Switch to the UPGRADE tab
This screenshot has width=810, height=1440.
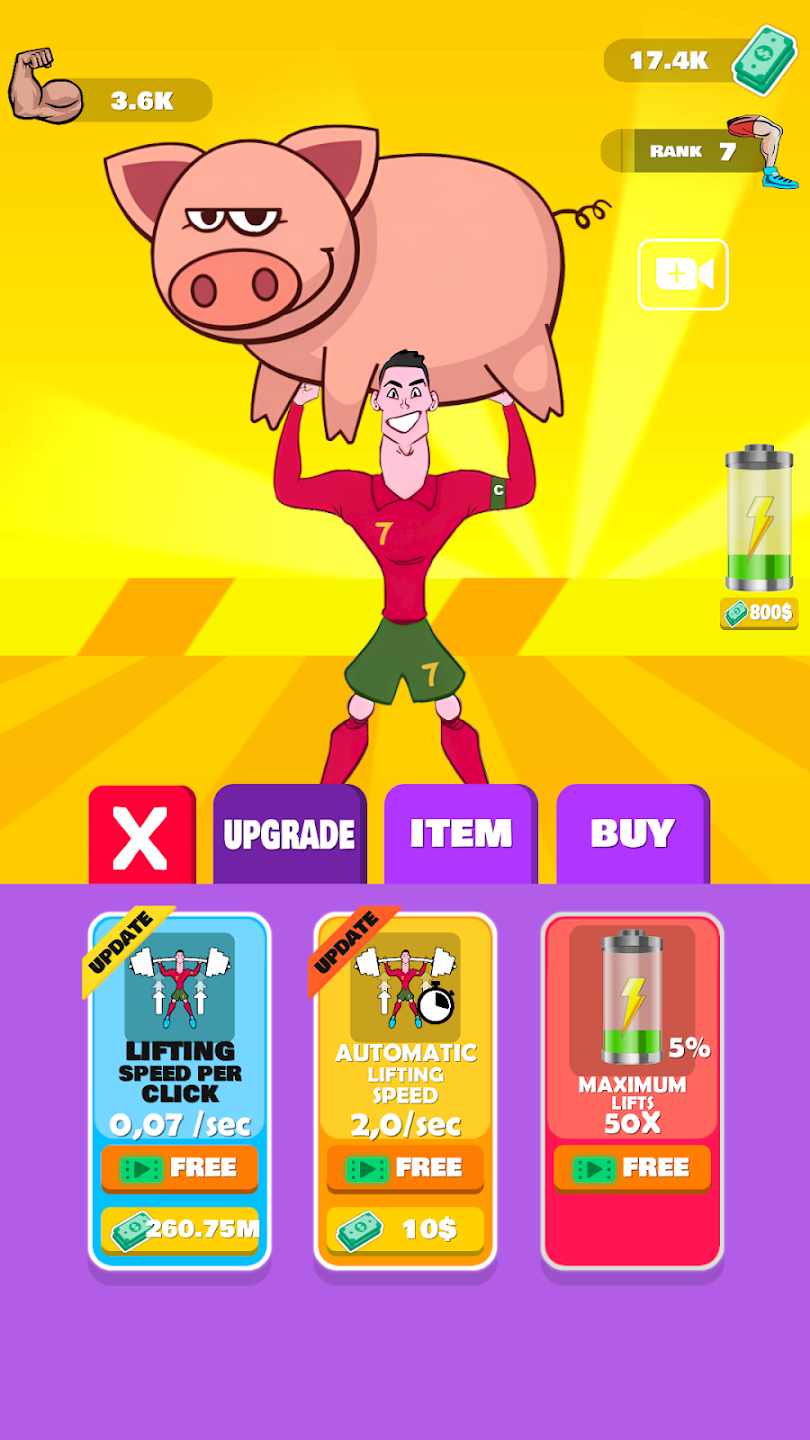289,835
